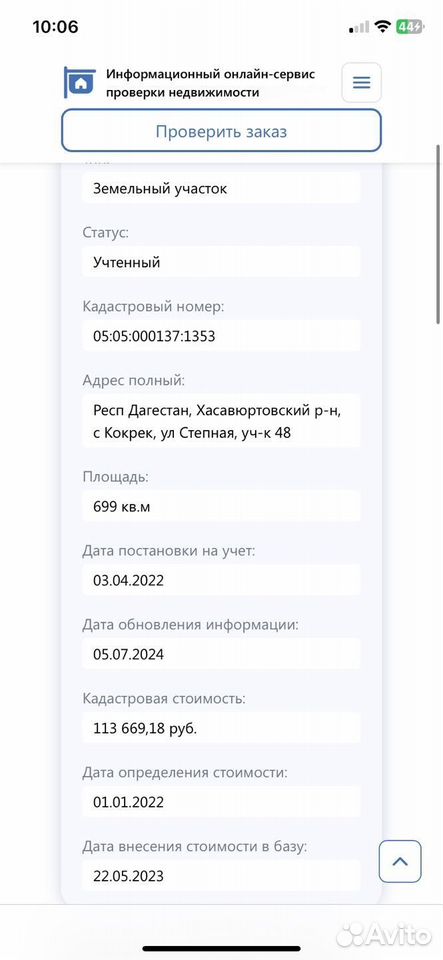Tap the Проверить заказ button

[221, 131]
